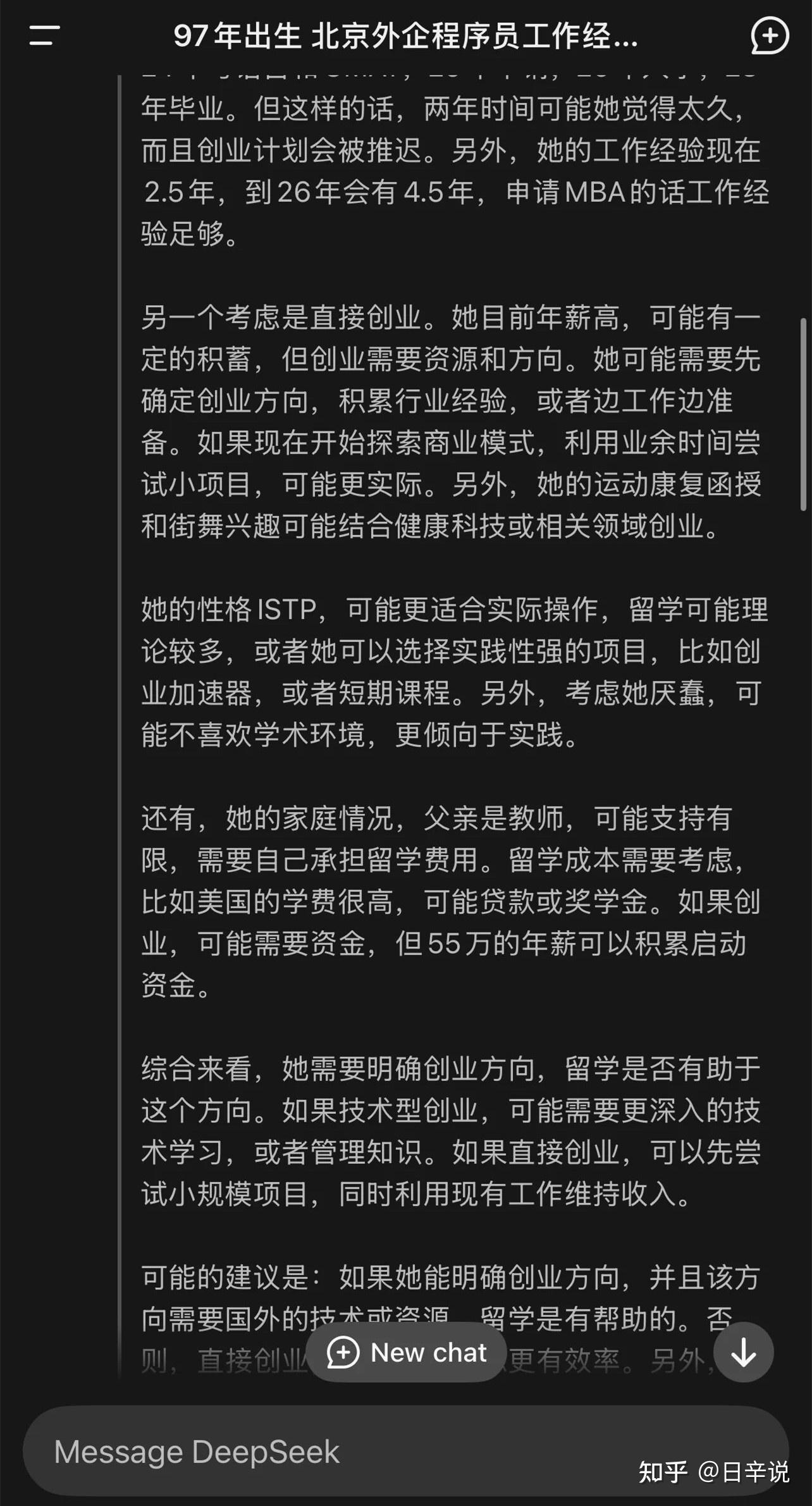Jump to bottom with down arrow
The width and height of the screenshot is (812, 1506).
[743, 1352]
